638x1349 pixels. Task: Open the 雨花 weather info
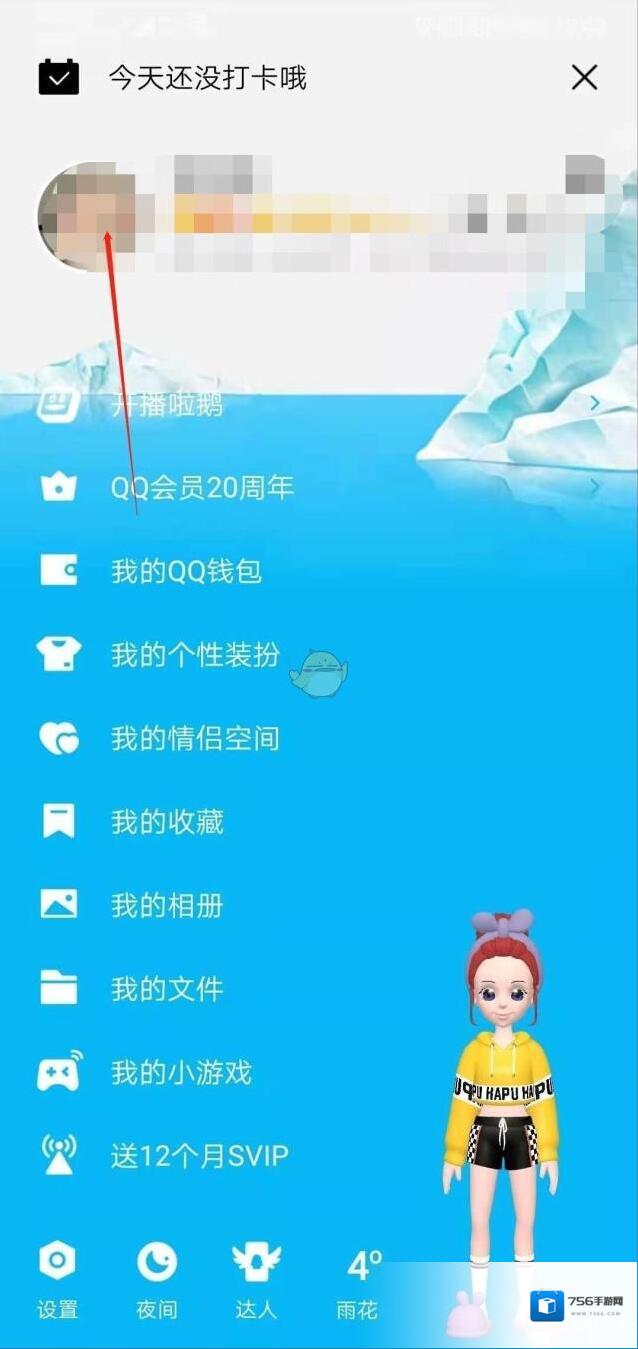(357, 1280)
